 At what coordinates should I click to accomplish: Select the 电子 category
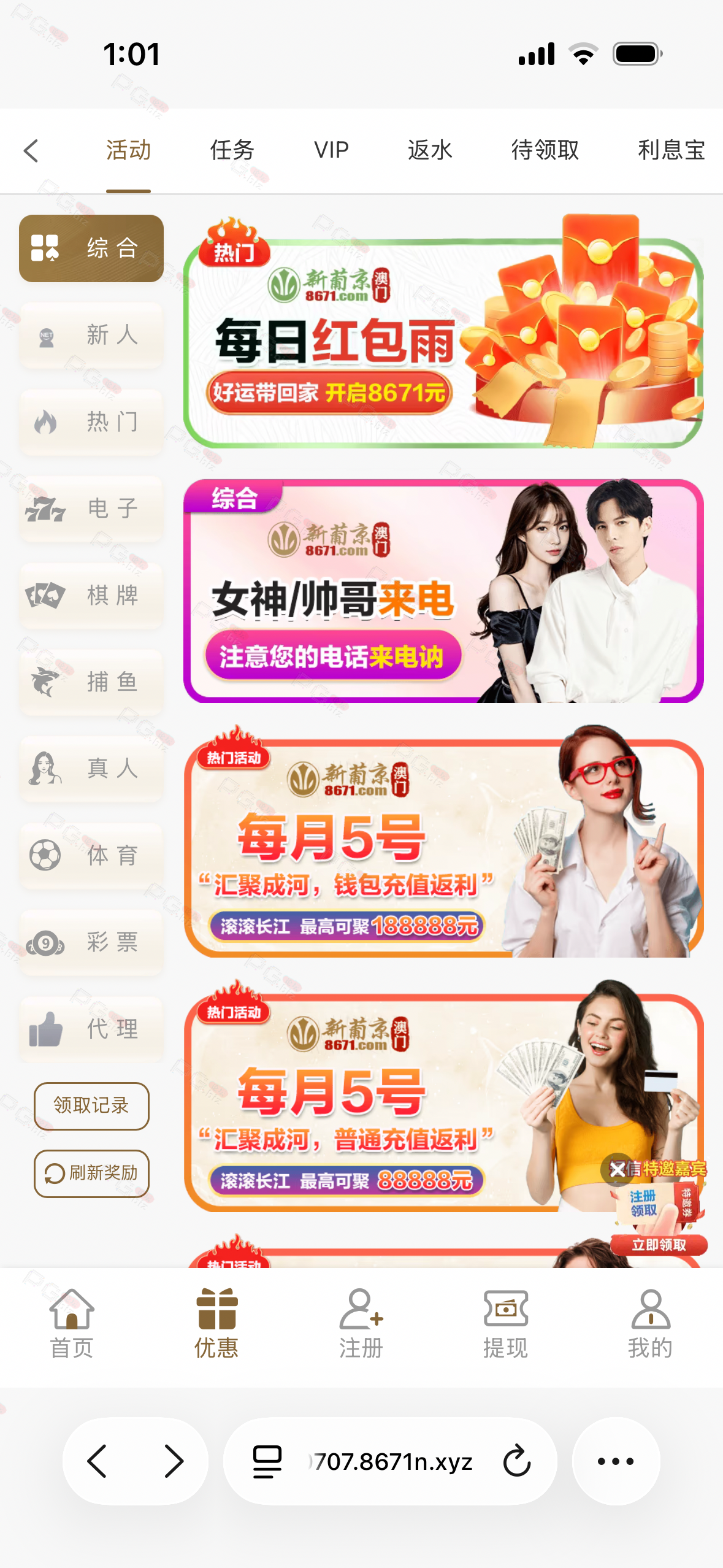click(91, 509)
